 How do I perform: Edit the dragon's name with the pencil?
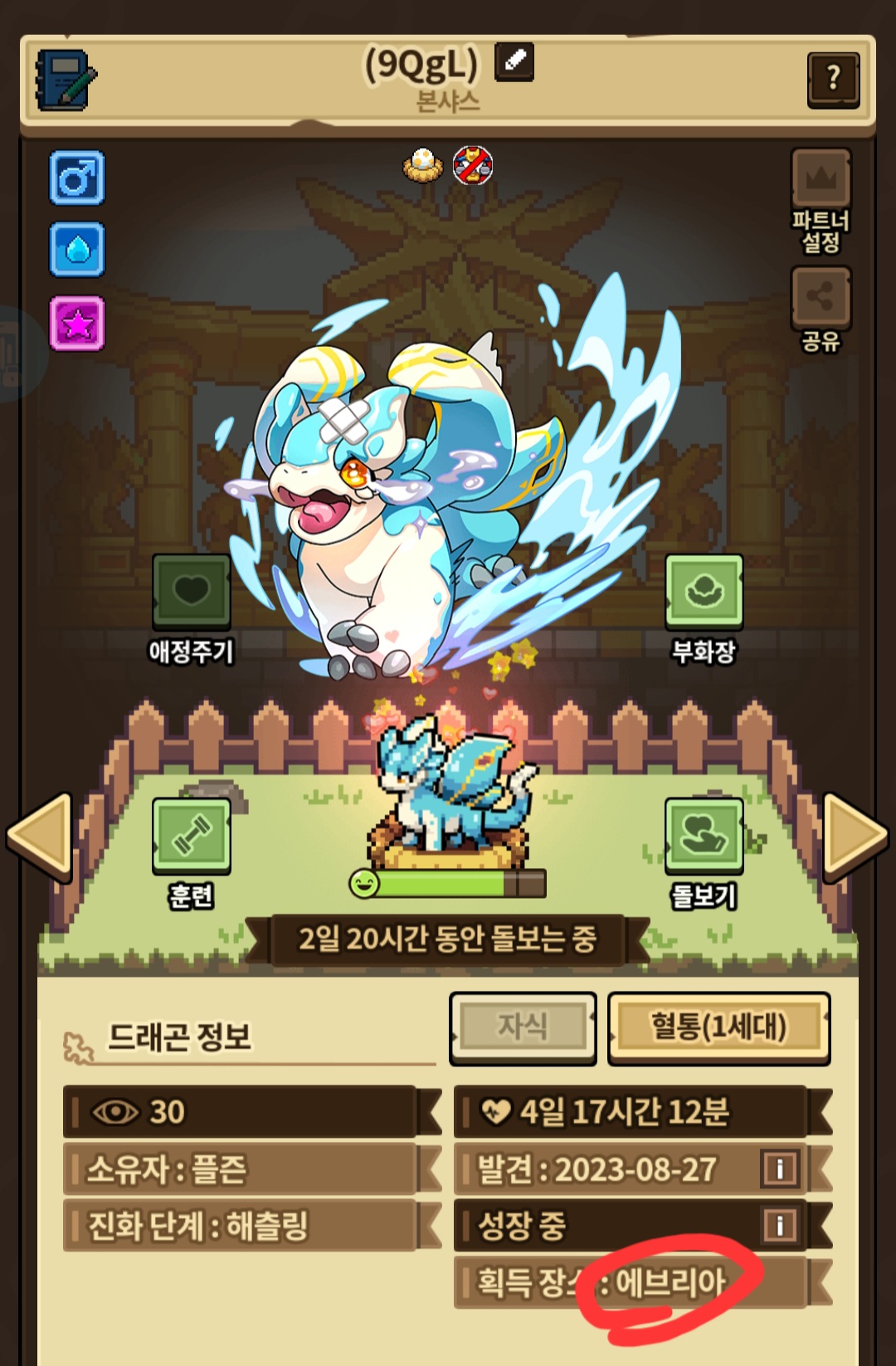tap(514, 61)
